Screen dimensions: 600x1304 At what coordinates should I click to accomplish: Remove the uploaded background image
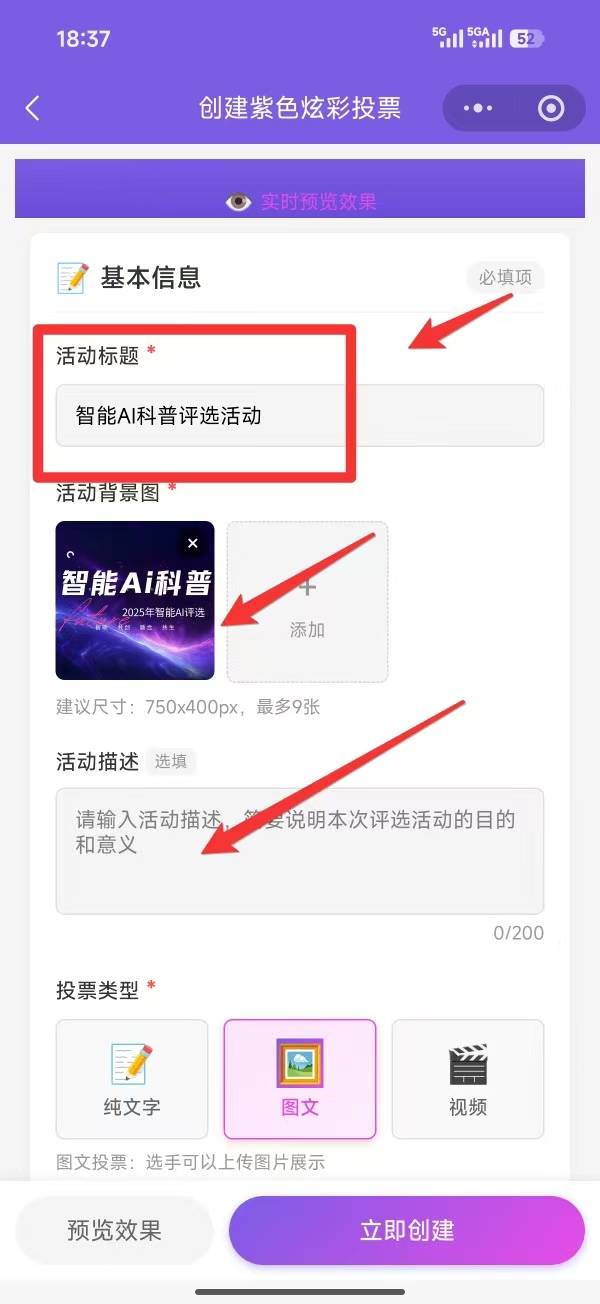(x=193, y=543)
